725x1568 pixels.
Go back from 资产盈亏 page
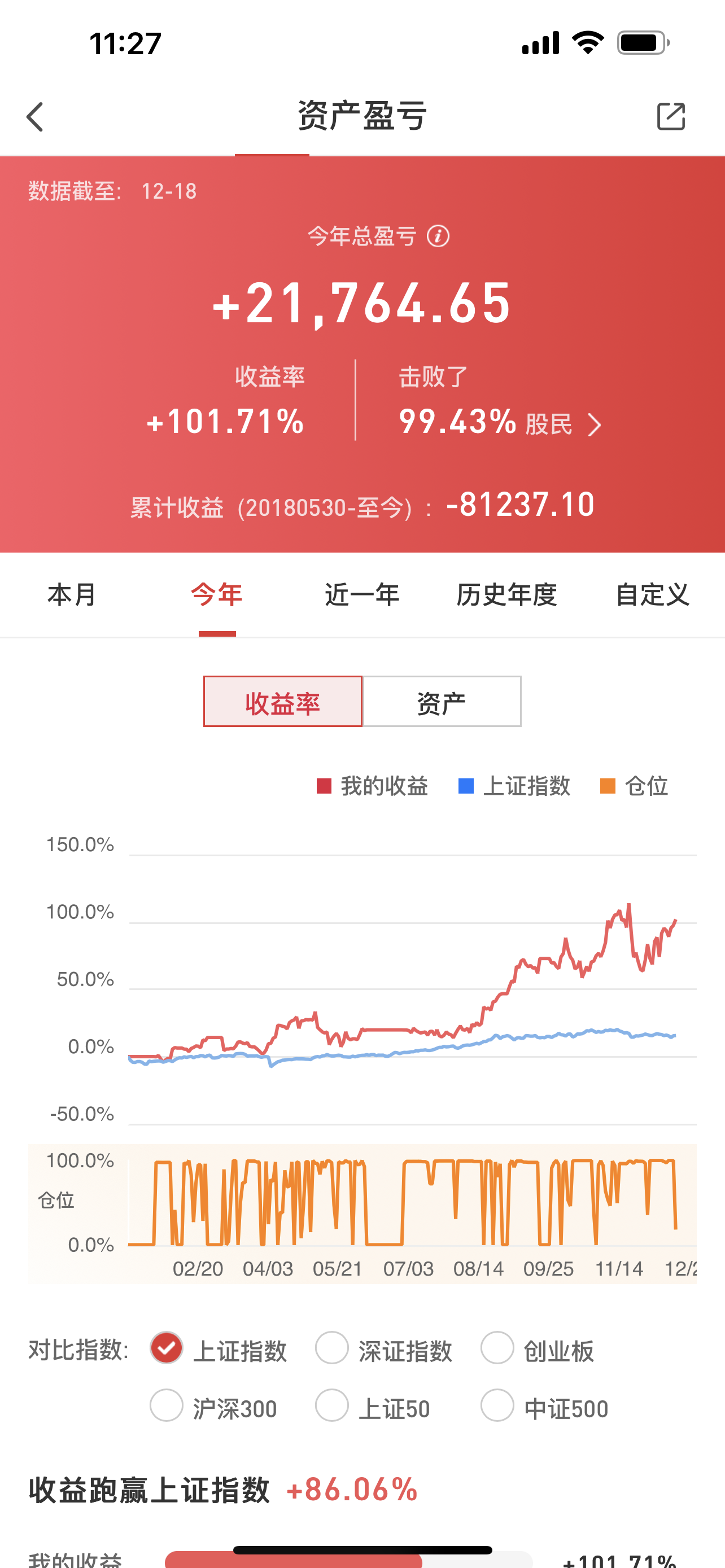(36, 116)
